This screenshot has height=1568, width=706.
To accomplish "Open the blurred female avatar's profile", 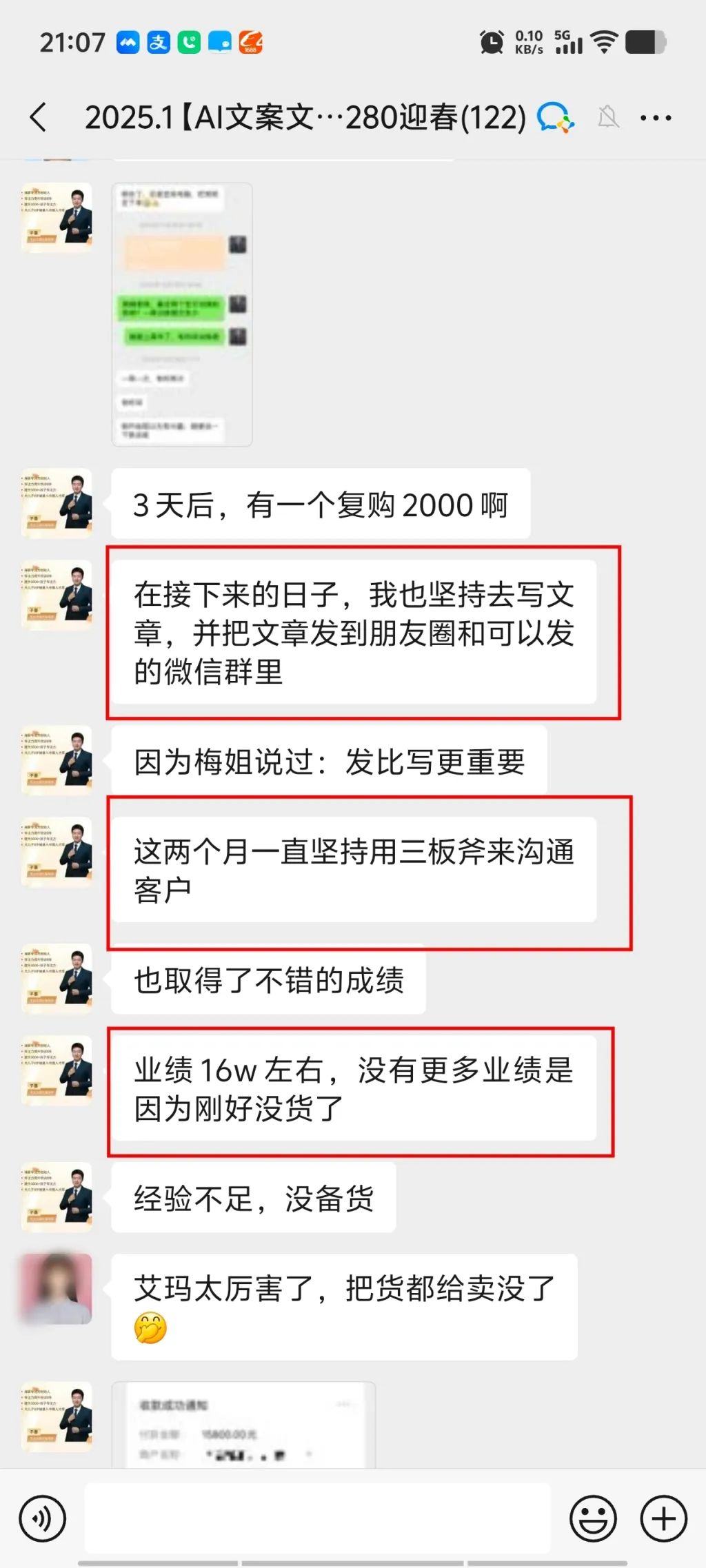I will (57, 1288).
